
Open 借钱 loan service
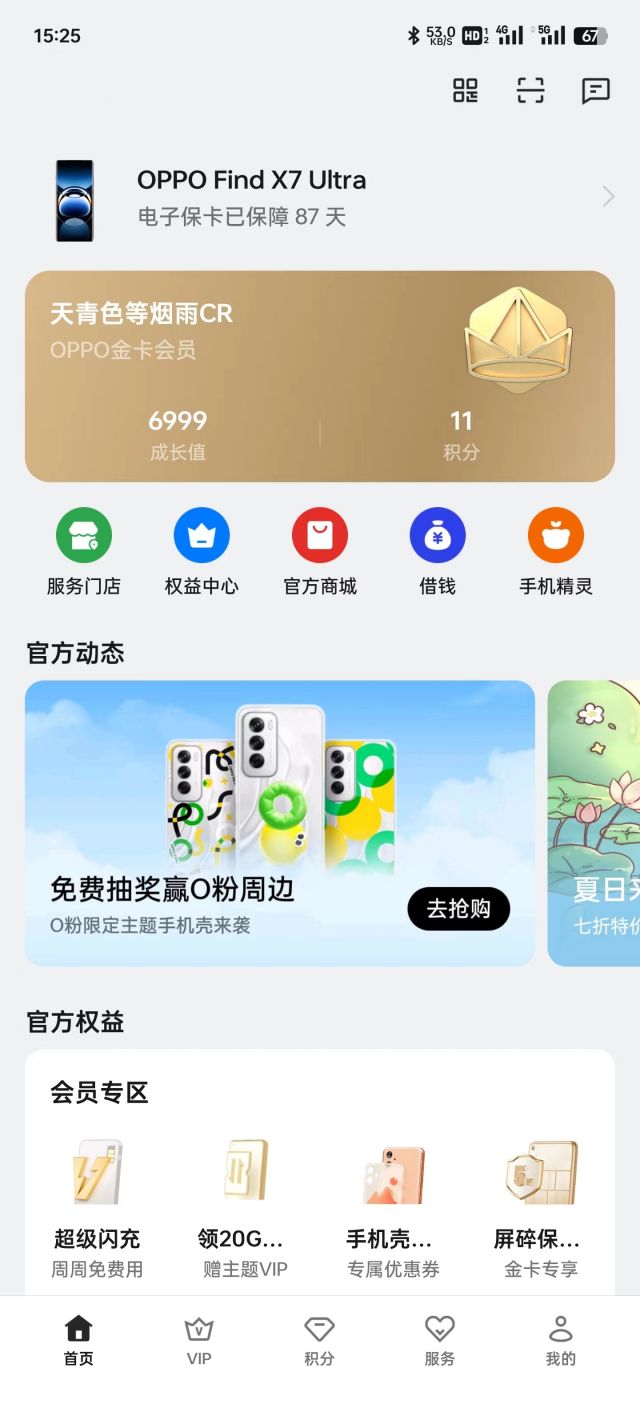pos(438,551)
